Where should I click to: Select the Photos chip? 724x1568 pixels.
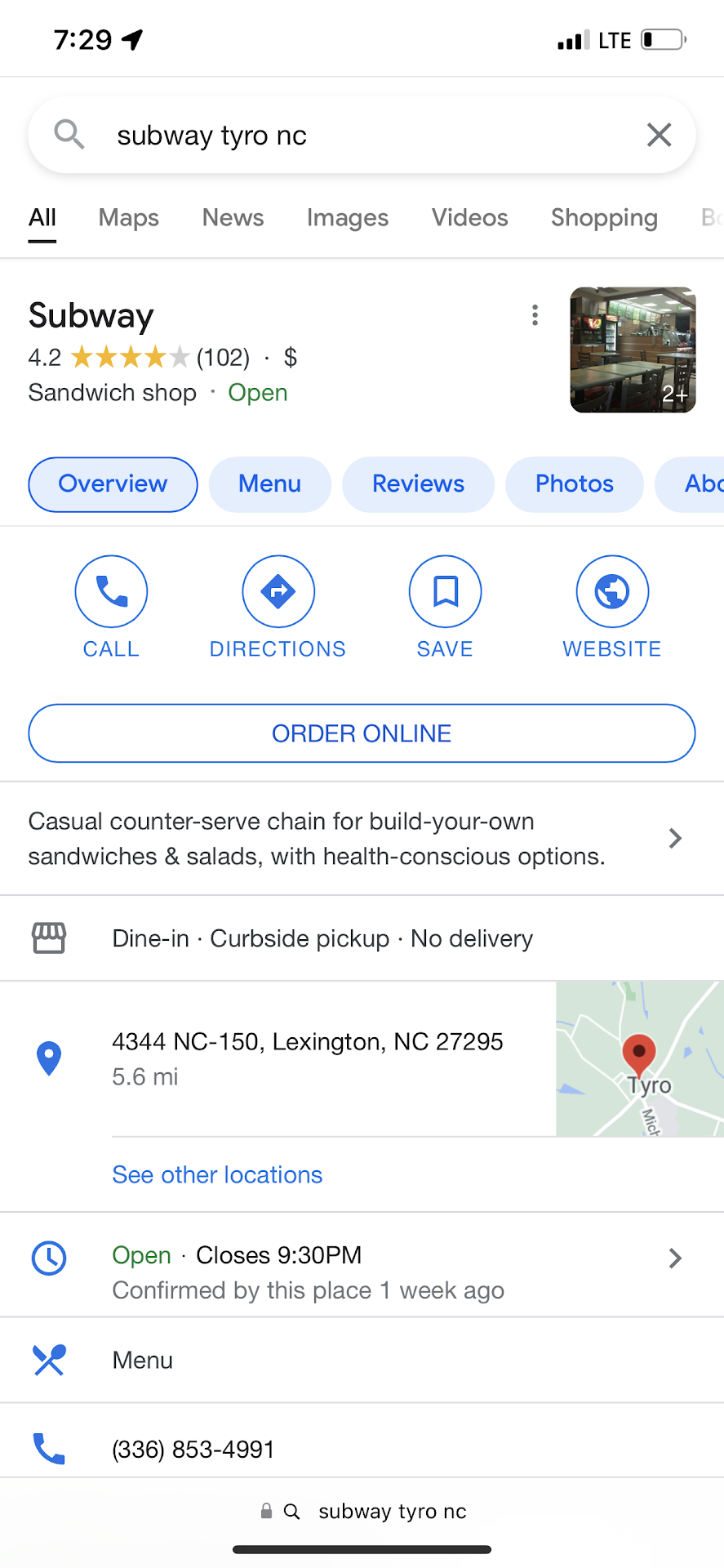tap(574, 484)
